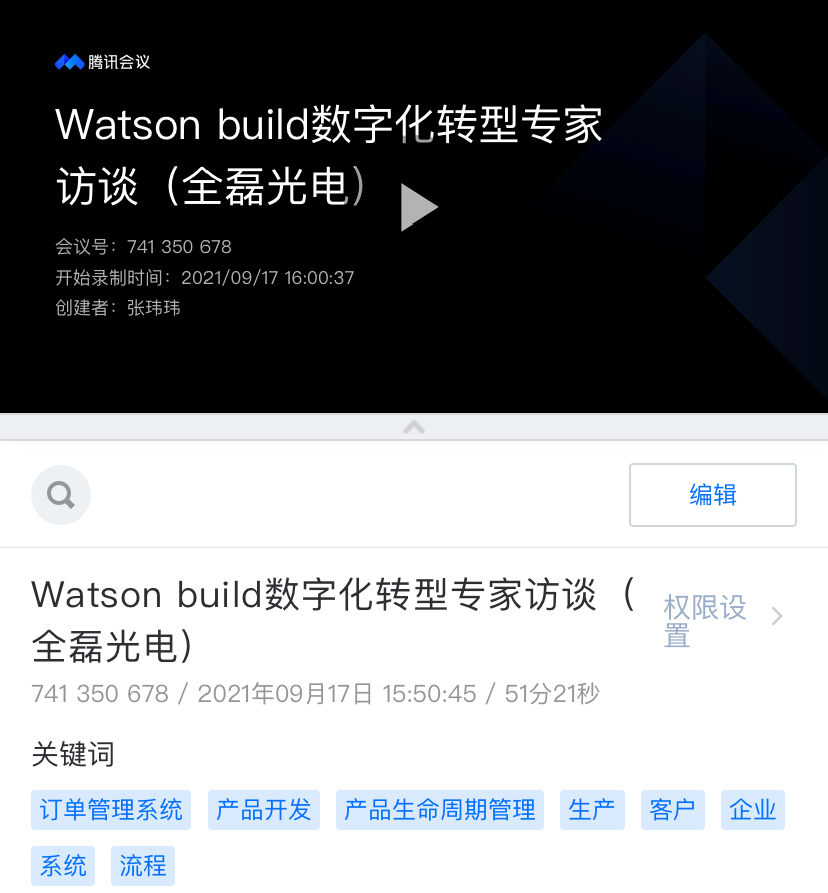Open the search icon
The height and width of the screenshot is (893, 828).
(x=61, y=495)
